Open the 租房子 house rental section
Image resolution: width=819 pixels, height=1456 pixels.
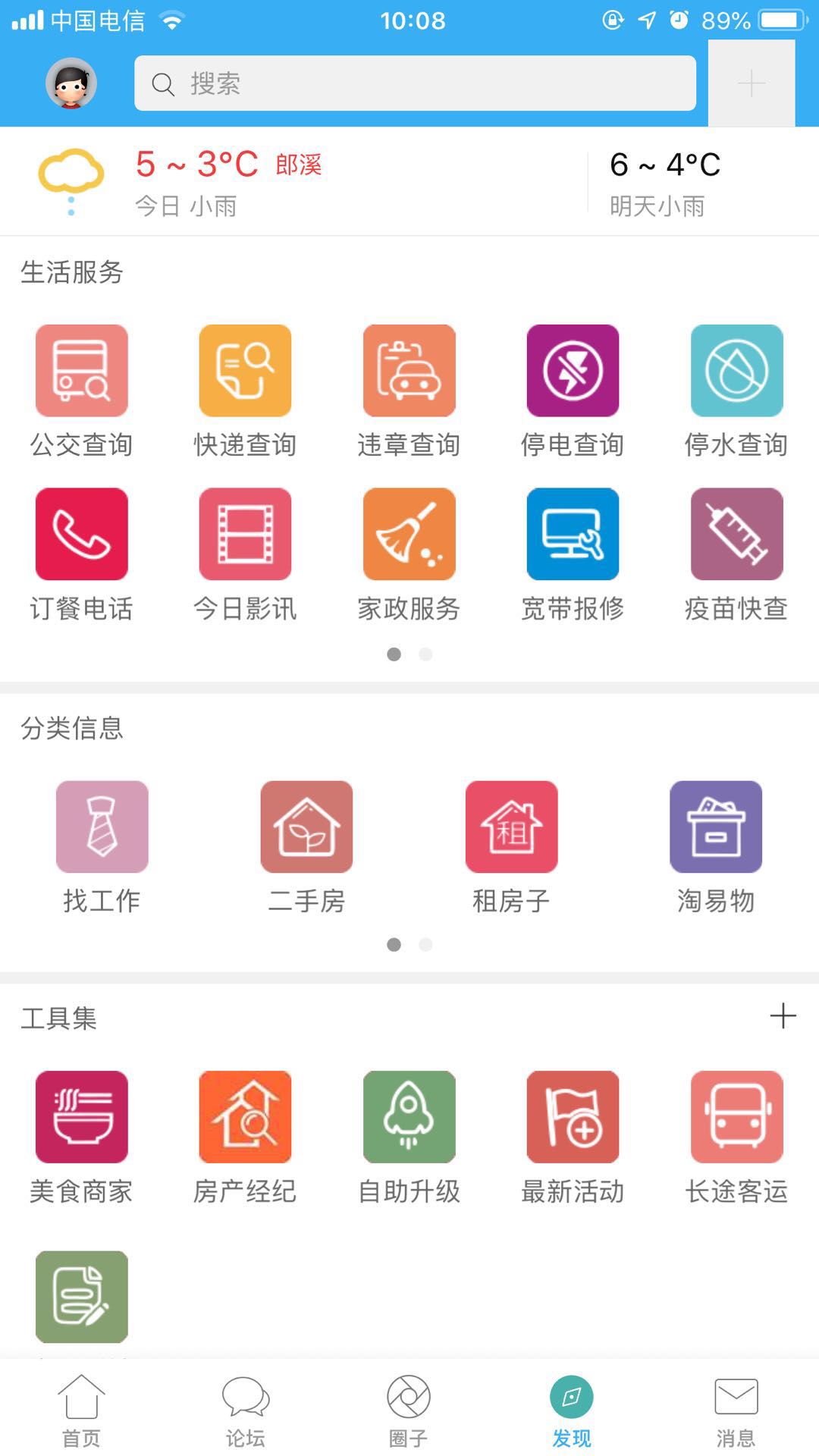[511, 827]
